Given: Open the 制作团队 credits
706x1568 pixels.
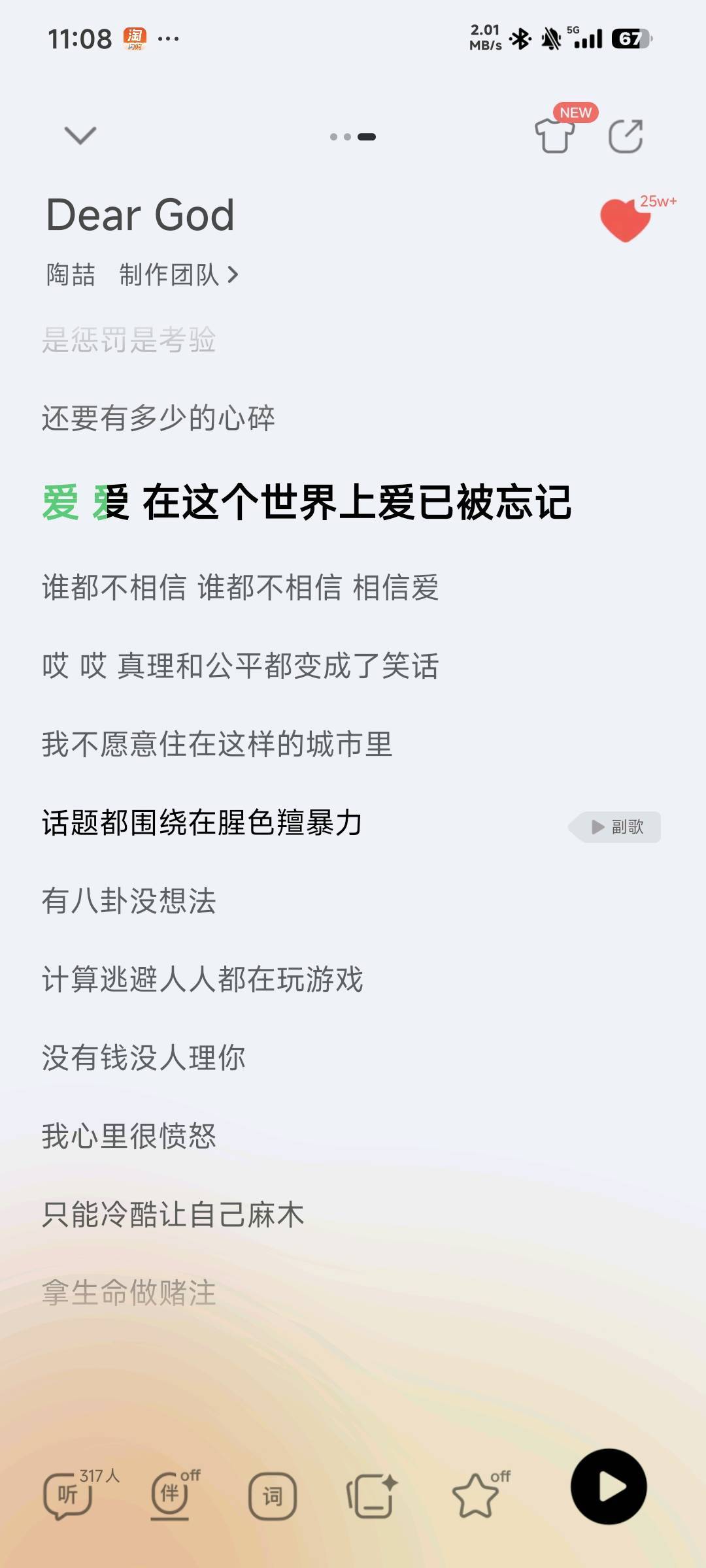Looking at the screenshot, I should pyautogui.click(x=178, y=275).
